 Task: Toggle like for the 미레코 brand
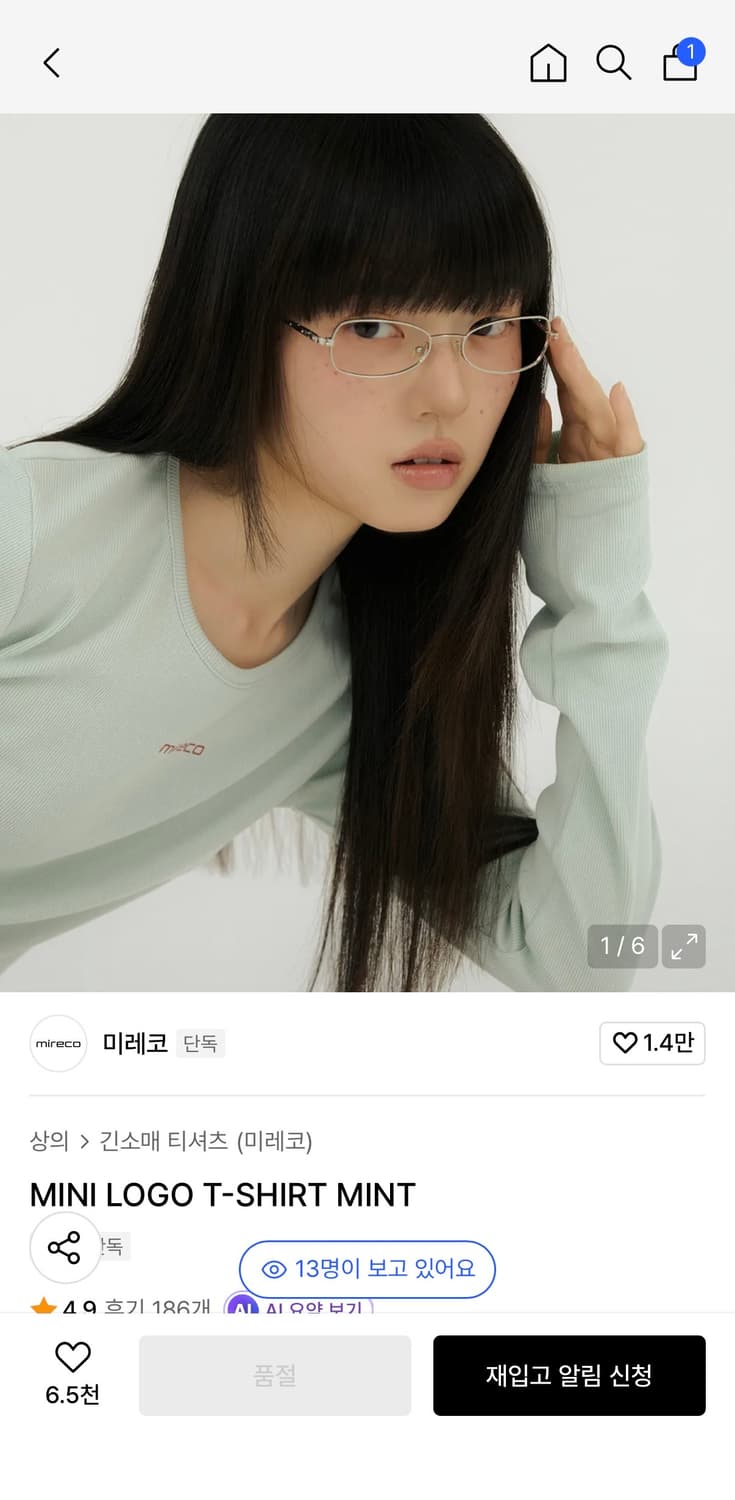click(652, 1043)
